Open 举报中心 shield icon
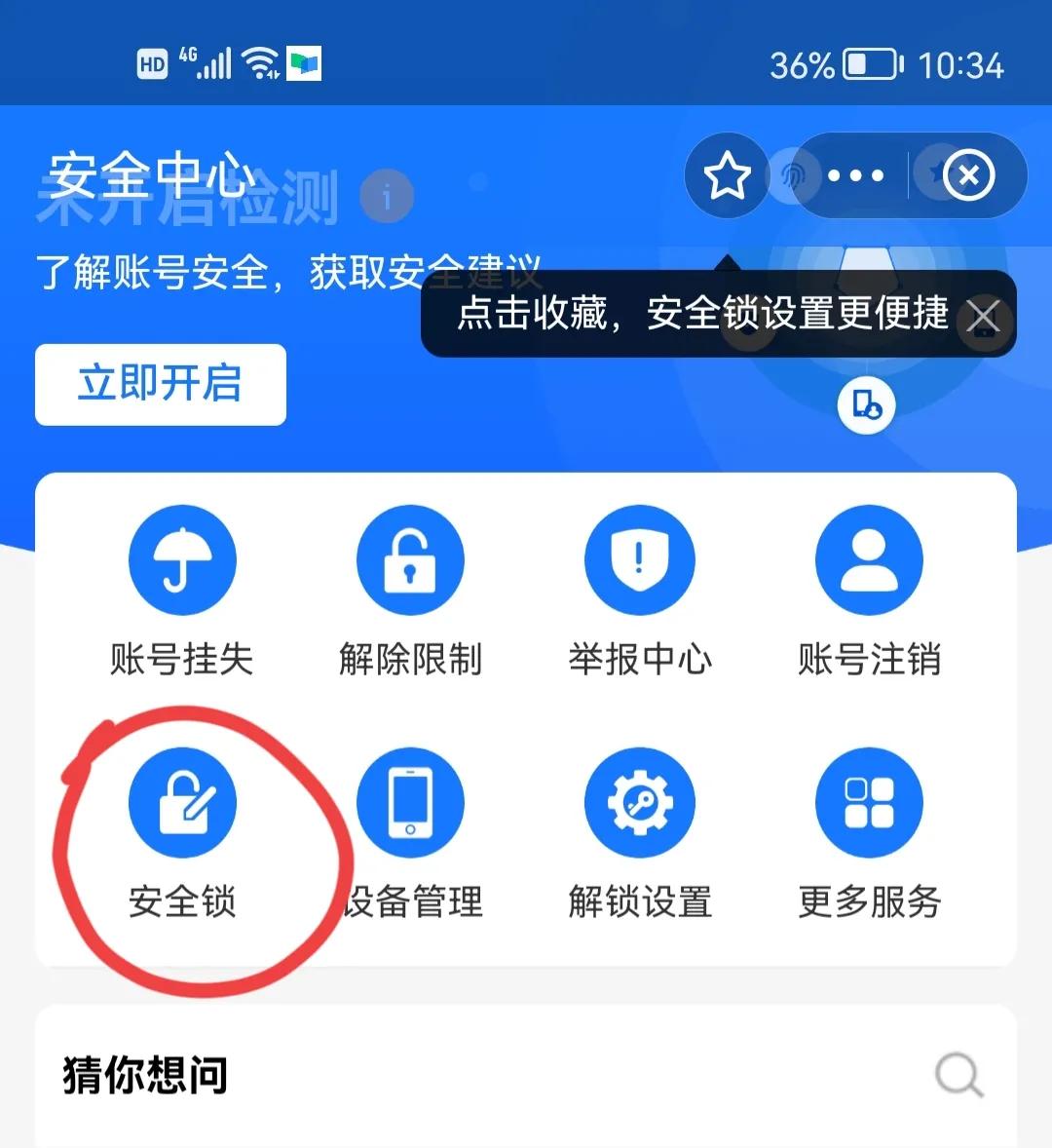1052x1148 pixels. pyautogui.click(x=640, y=559)
